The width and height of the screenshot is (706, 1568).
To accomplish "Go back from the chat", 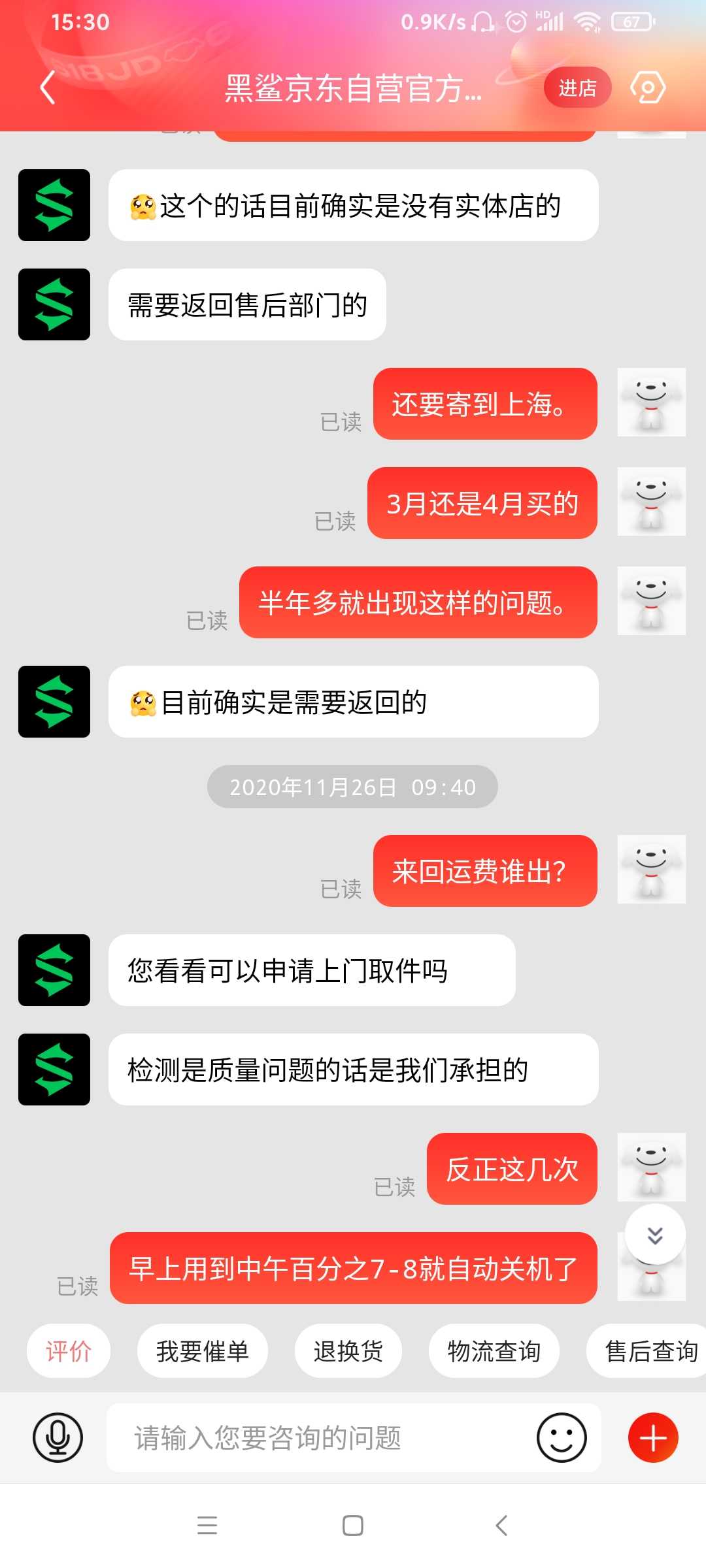I will (x=48, y=88).
